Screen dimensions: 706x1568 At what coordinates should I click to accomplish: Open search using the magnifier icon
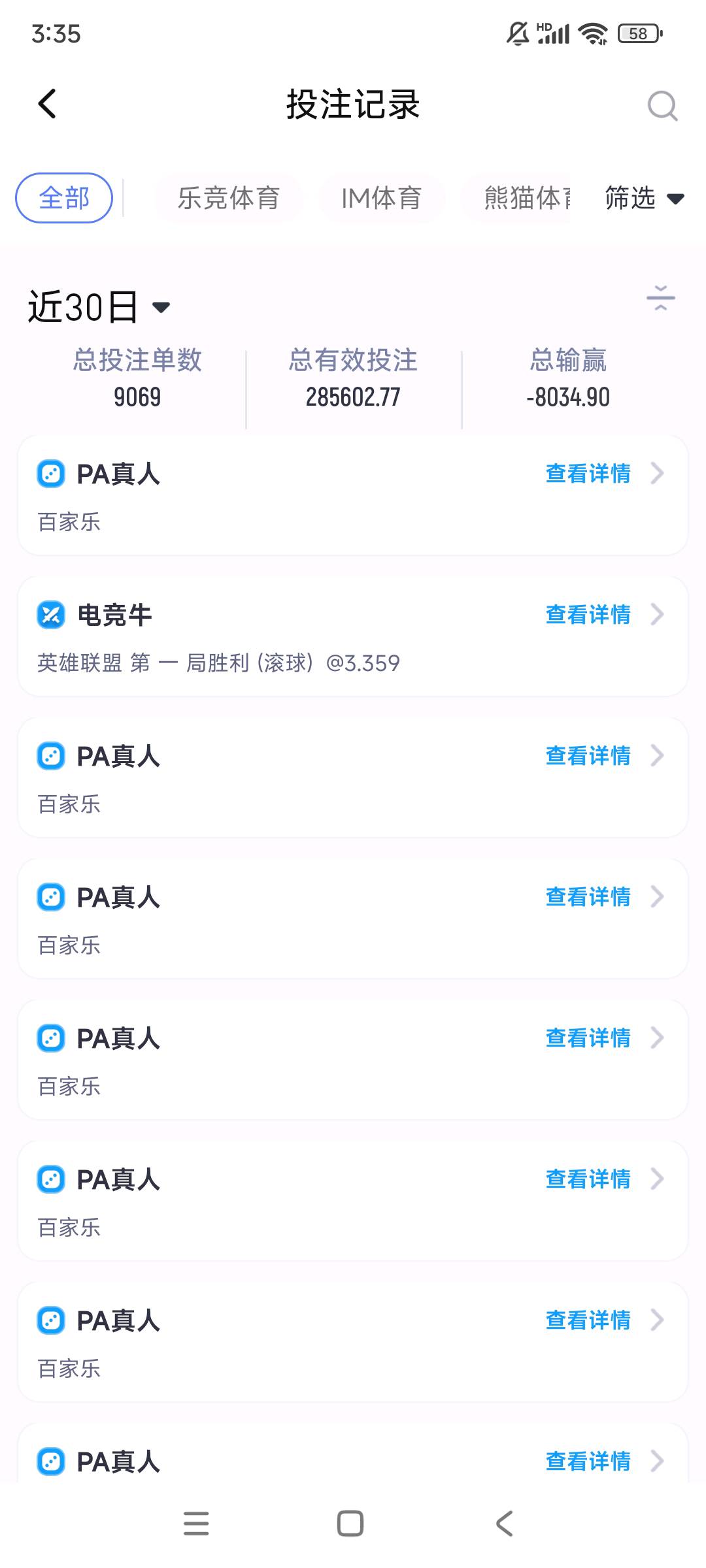662,105
